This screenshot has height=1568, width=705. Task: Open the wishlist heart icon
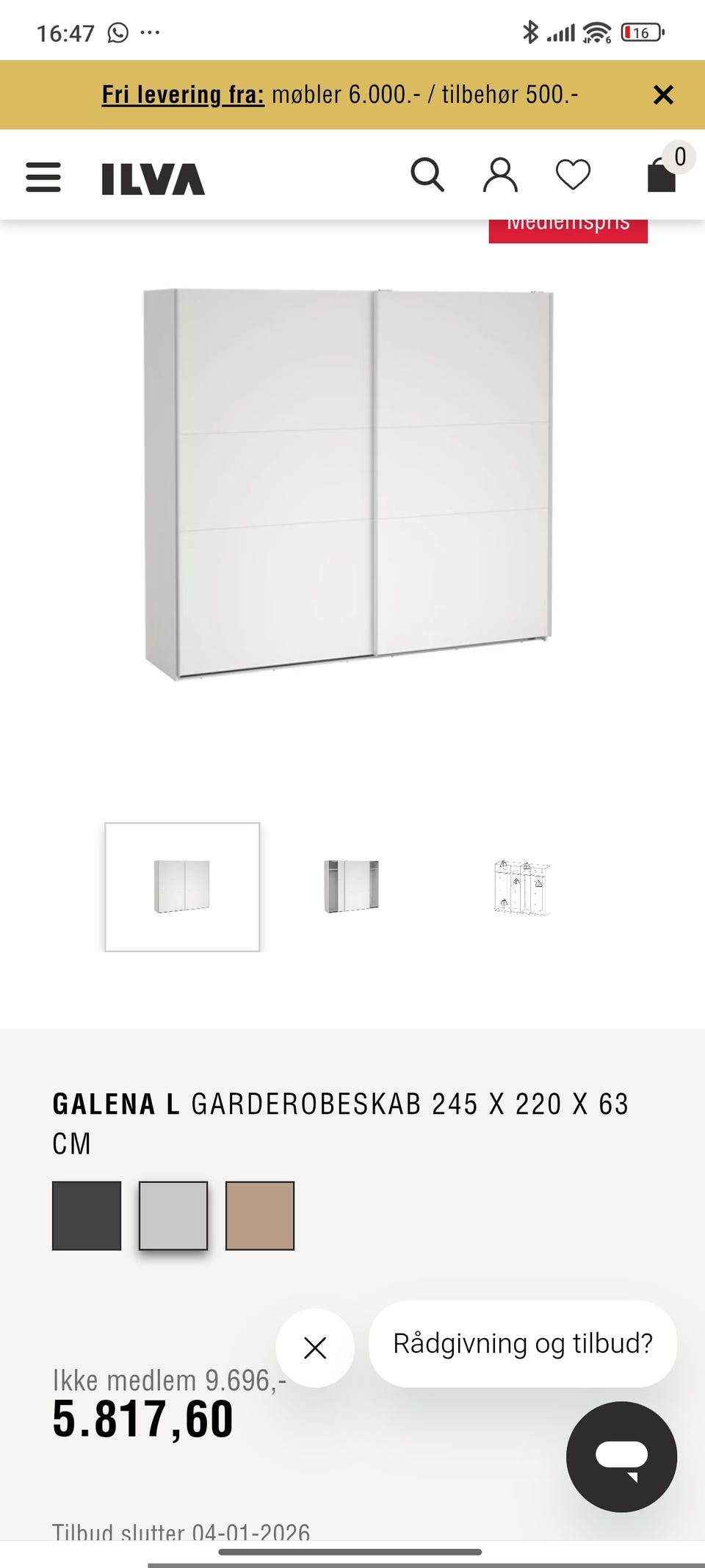(x=574, y=174)
